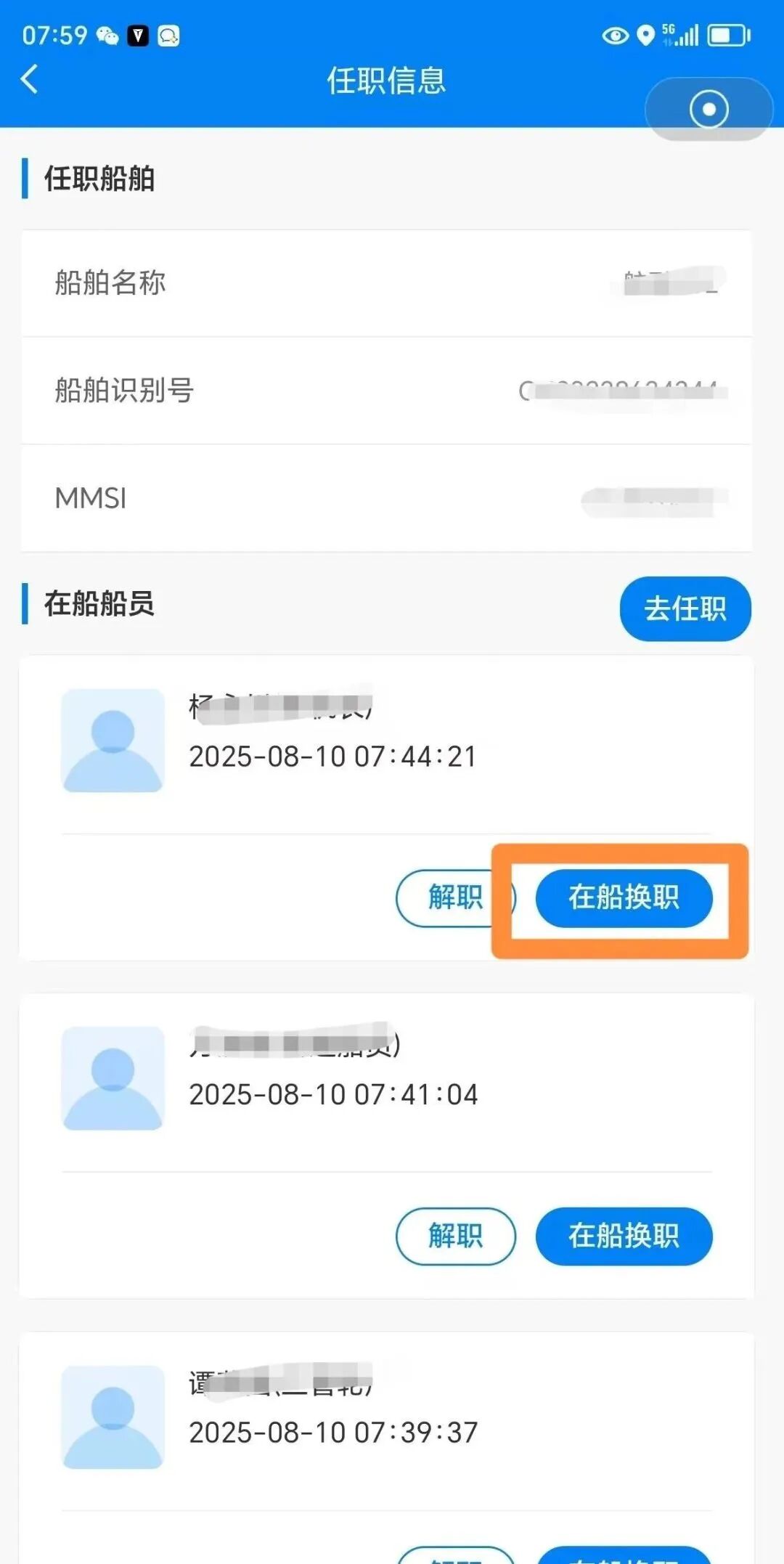
Task: Tap 解职 for the crew member added 07:44:21
Action: [455, 898]
